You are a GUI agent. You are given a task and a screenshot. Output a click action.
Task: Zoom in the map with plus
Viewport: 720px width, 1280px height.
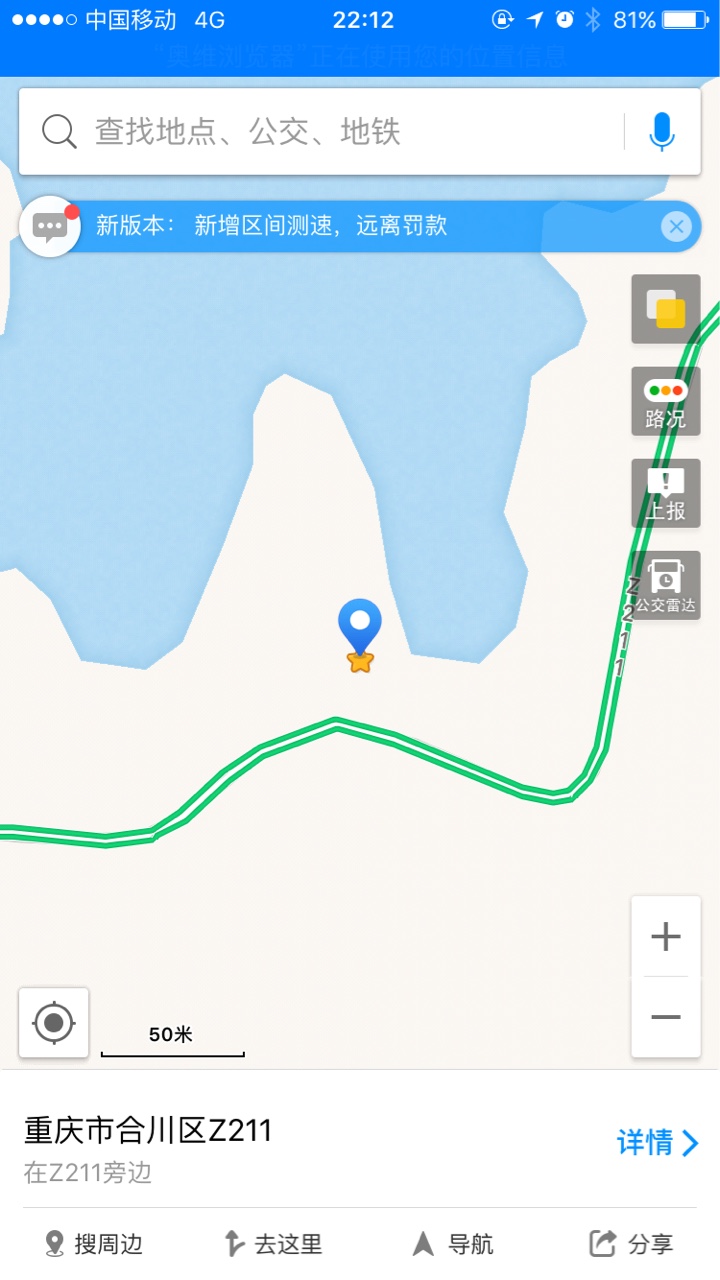pos(665,937)
